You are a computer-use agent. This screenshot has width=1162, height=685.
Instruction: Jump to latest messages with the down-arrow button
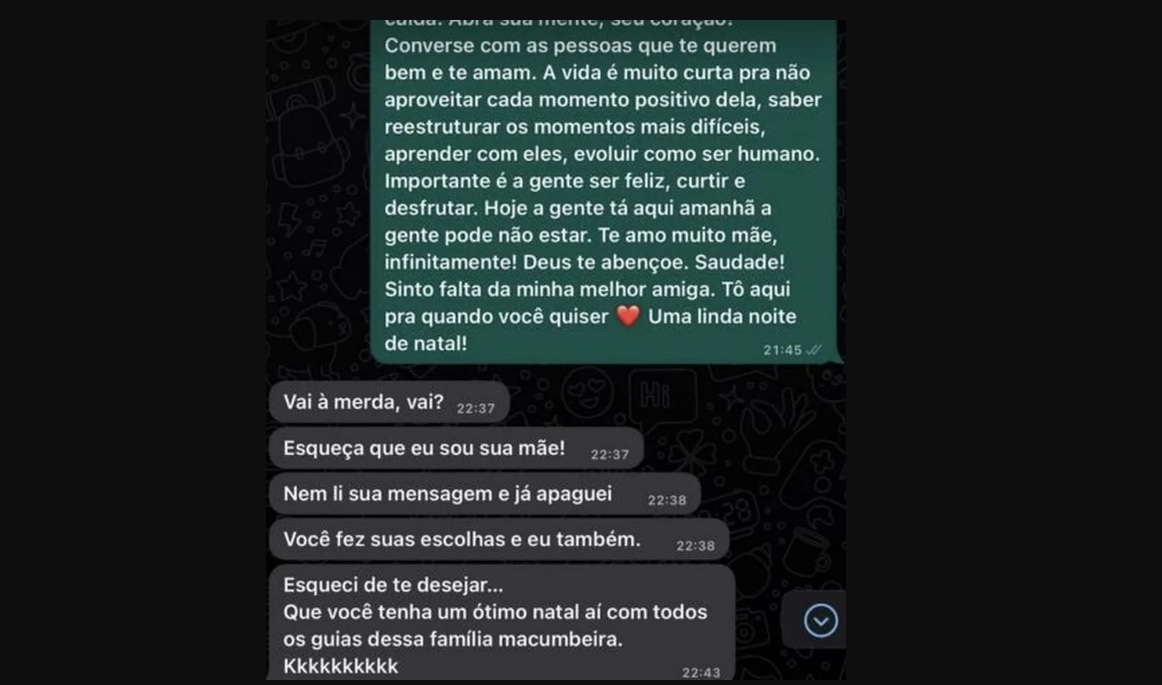pos(820,621)
